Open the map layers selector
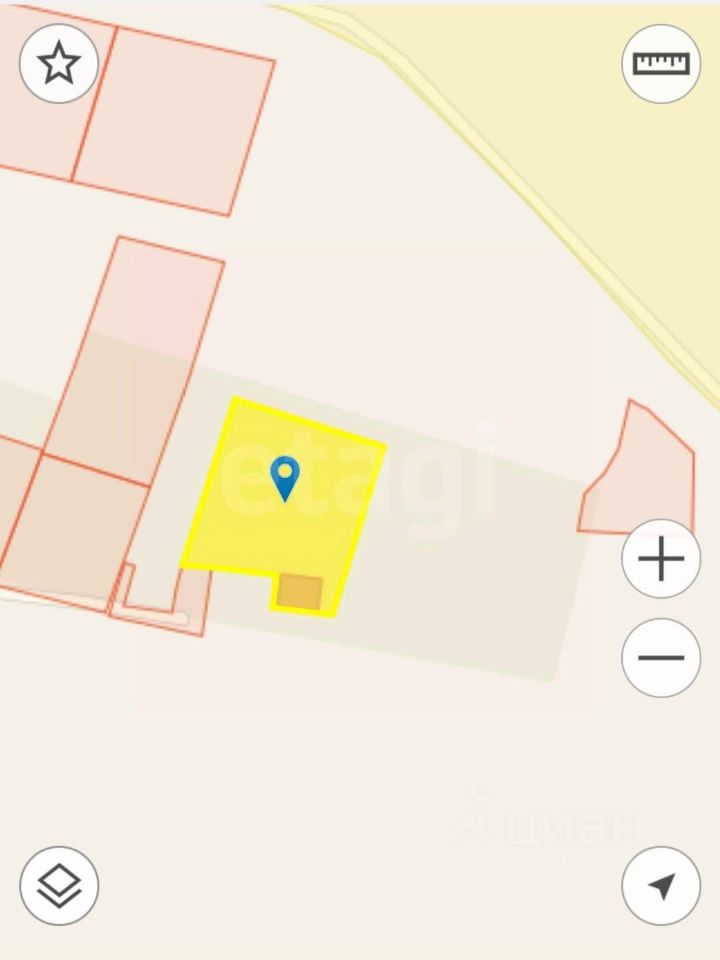The image size is (720, 960). click(x=59, y=885)
